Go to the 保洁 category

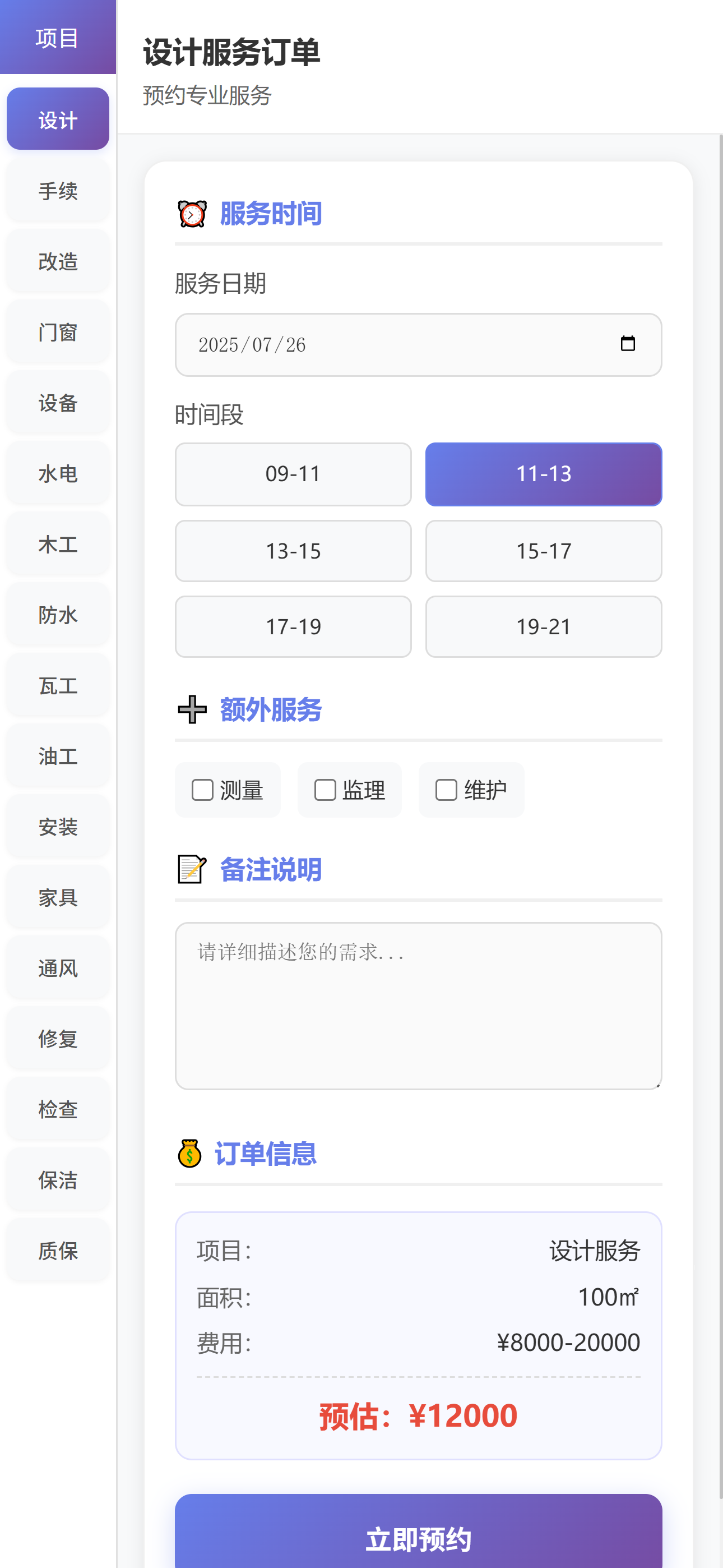point(58,1180)
